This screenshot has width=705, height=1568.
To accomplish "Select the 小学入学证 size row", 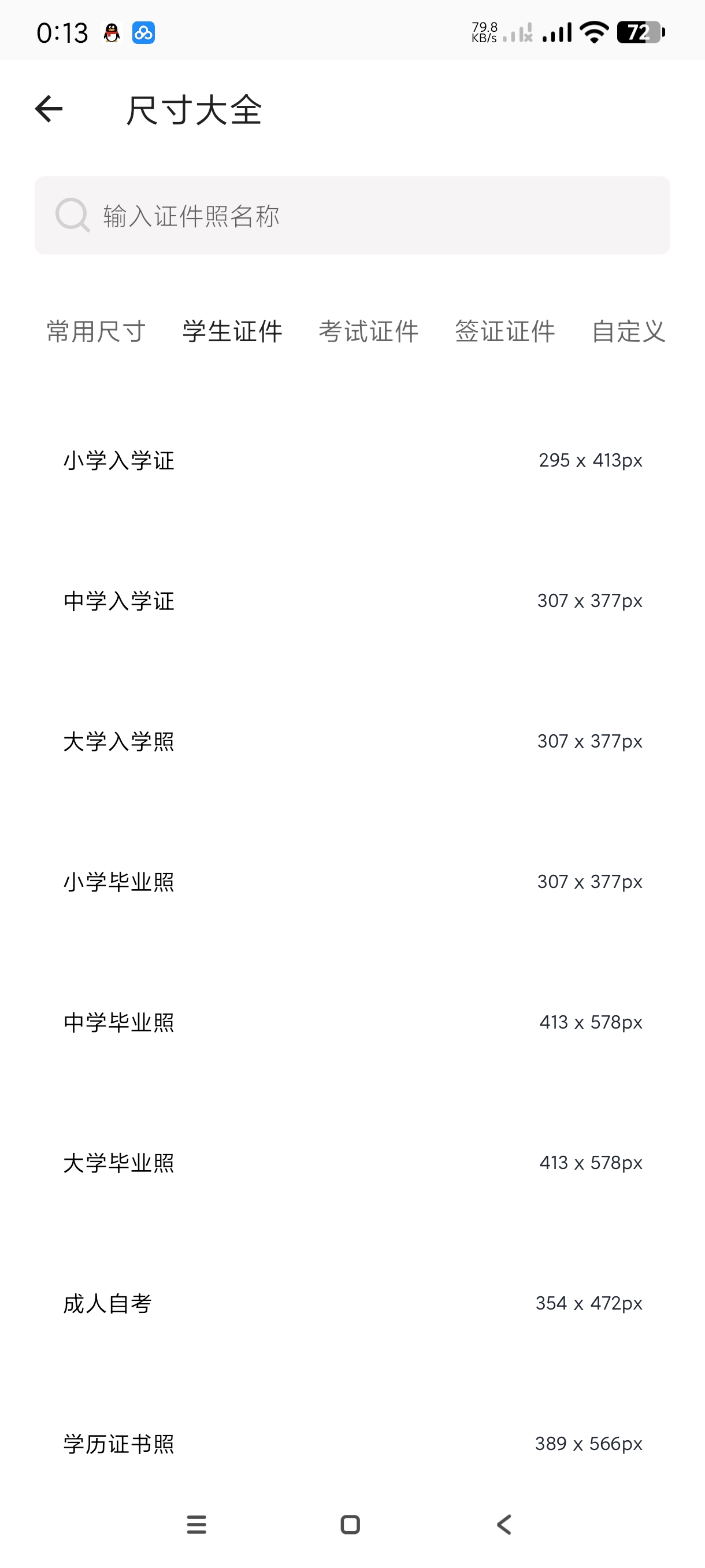I will pyautogui.click(x=352, y=461).
